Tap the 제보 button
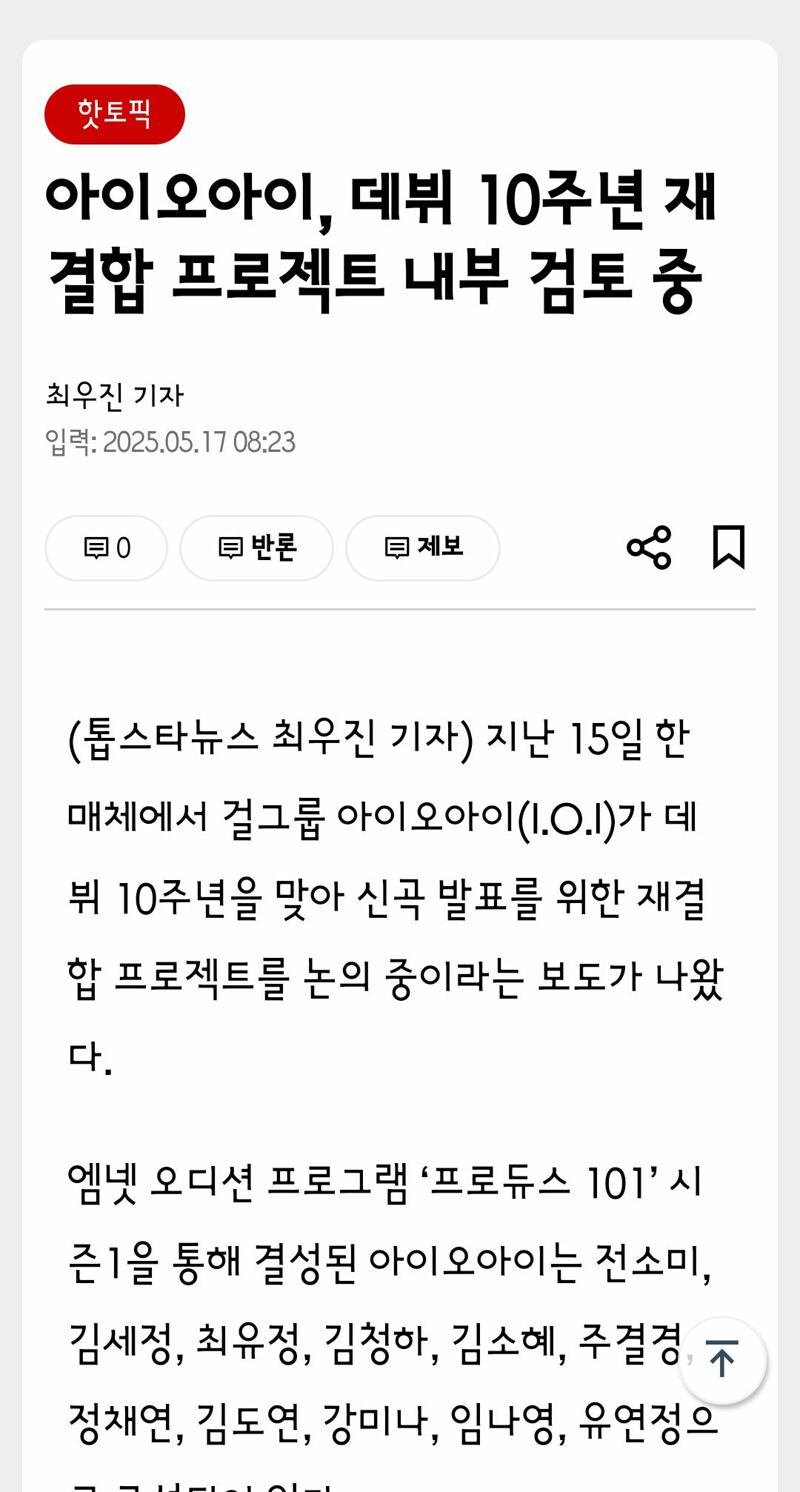 pyautogui.click(x=423, y=548)
